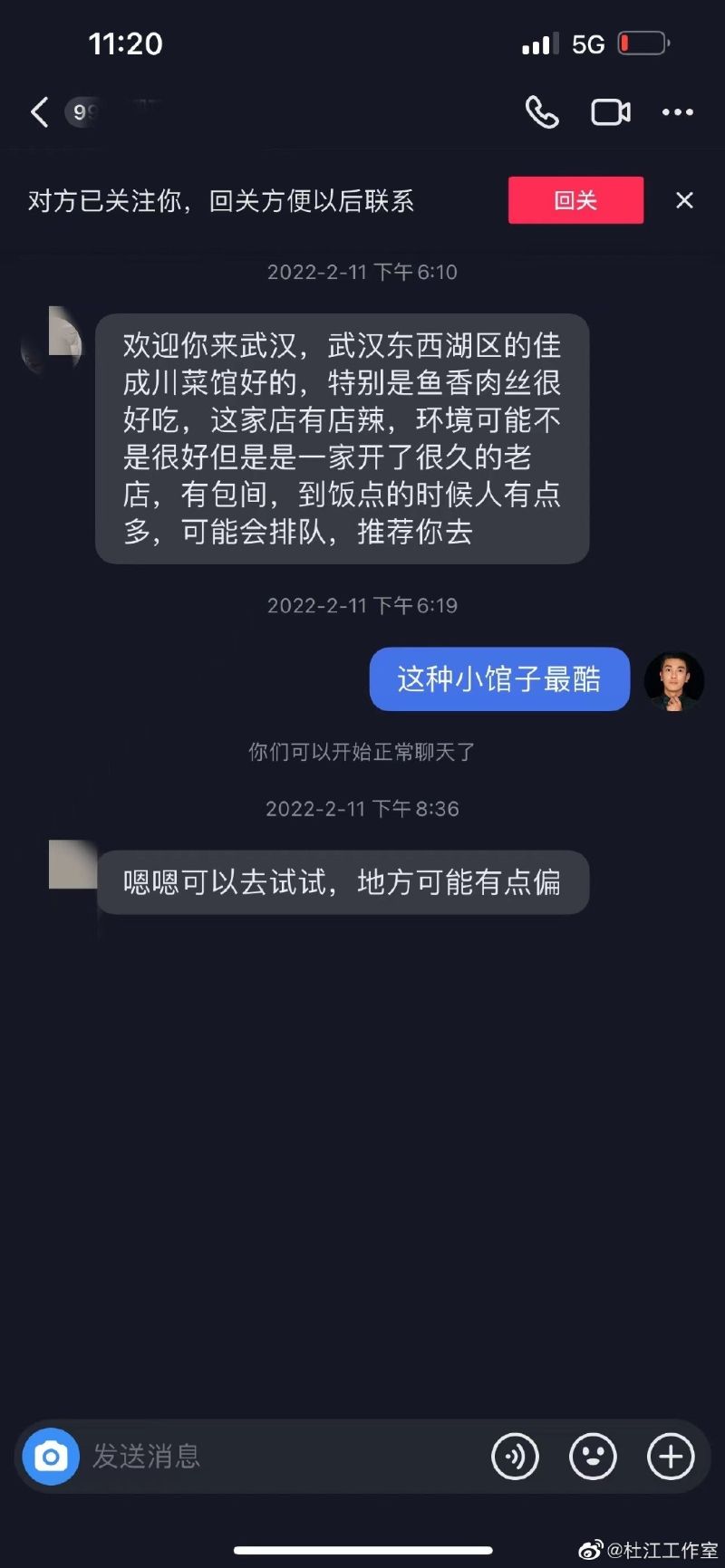
Task: Start a voice call
Action: tap(542, 112)
